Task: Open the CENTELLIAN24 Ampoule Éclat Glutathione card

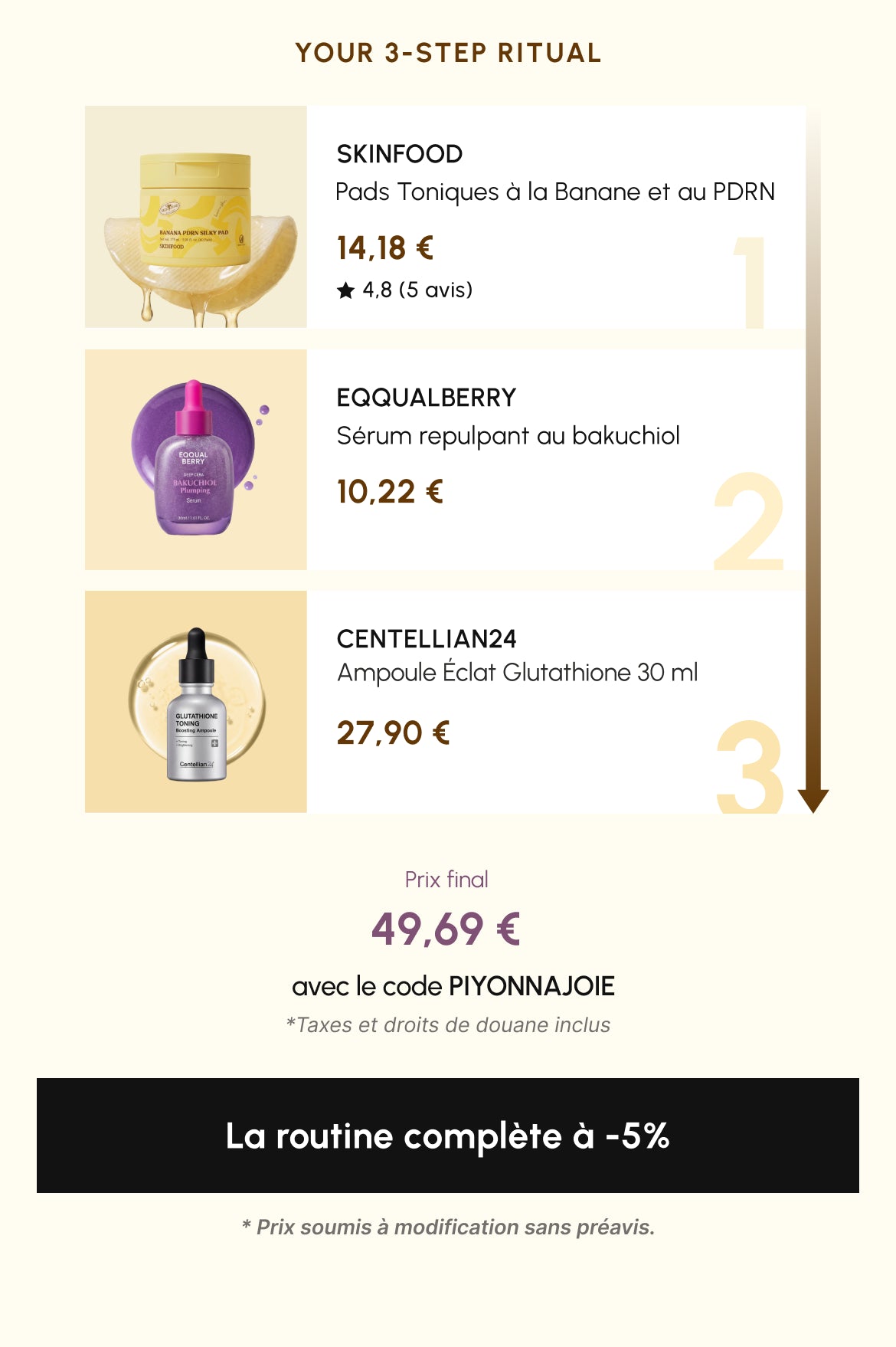Action: pyautogui.click(x=445, y=701)
